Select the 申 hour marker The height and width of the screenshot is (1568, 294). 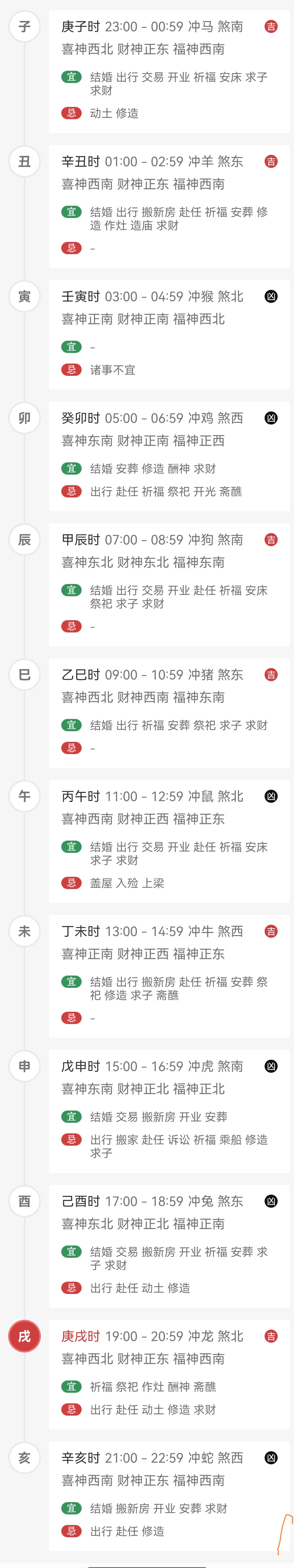pyautogui.click(x=24, y=1066)
